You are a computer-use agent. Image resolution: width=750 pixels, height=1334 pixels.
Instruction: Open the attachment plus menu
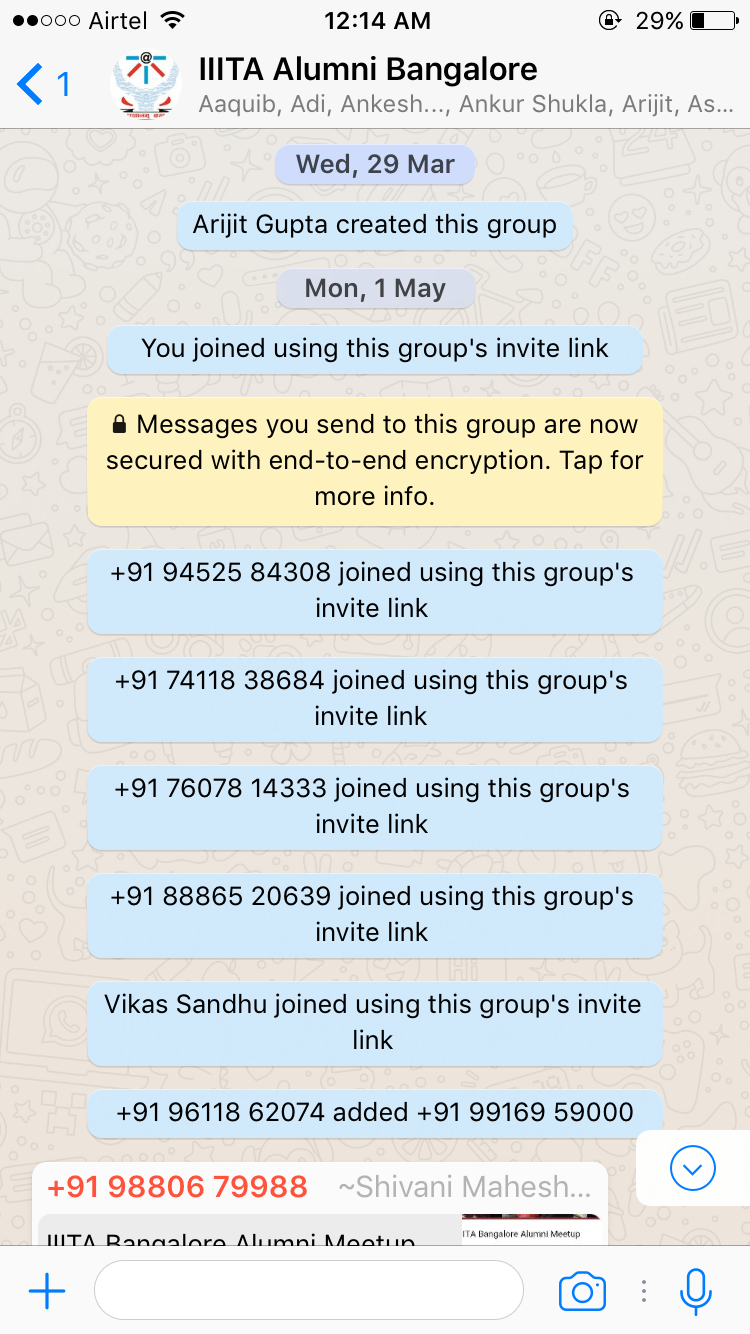coord(47,1291)
